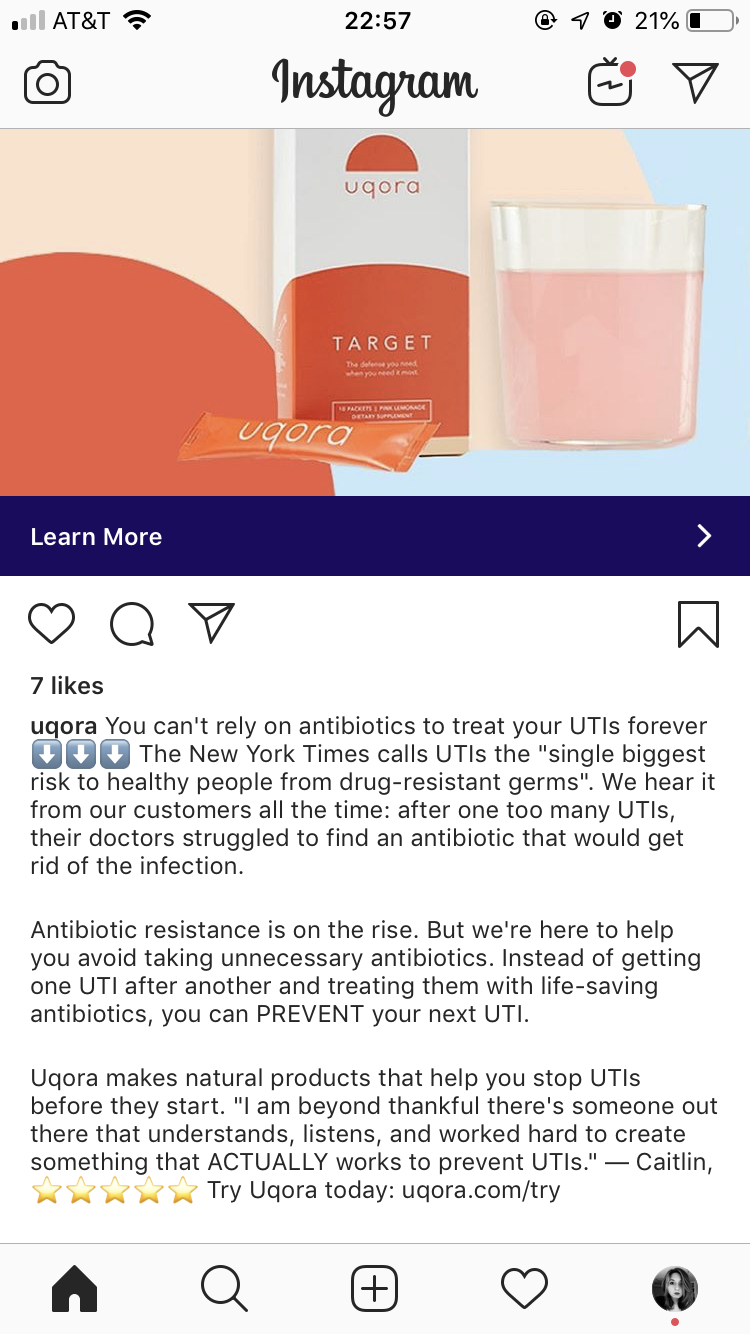Share the uqora post
The width and height of the screenshot is (750, 1334).
[x=212, y=623]
